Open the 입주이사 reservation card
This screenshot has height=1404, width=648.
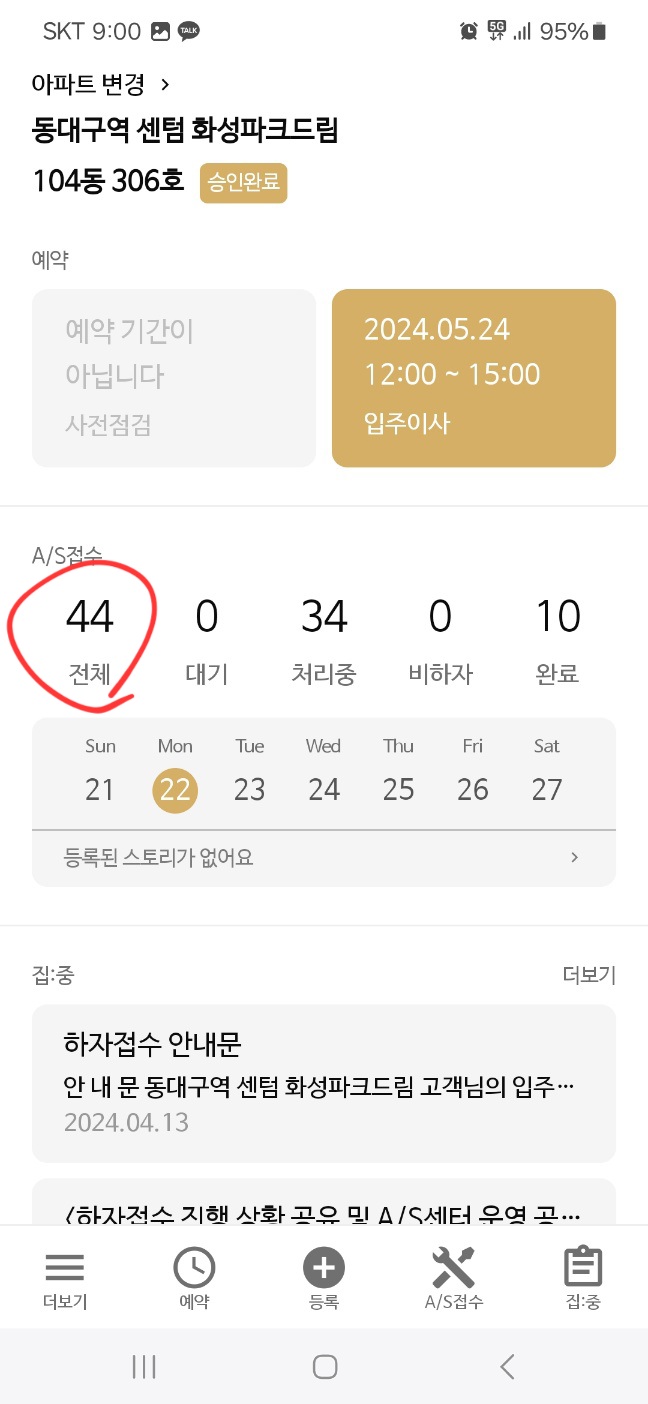tap(474, 378)
